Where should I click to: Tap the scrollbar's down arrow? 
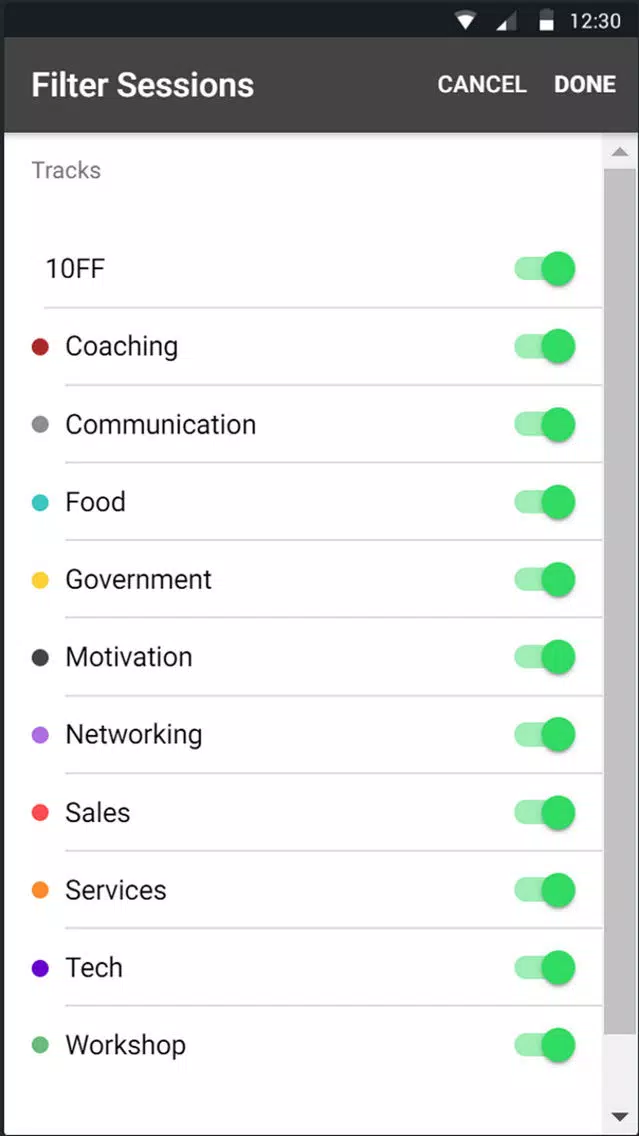[619, 1116]
